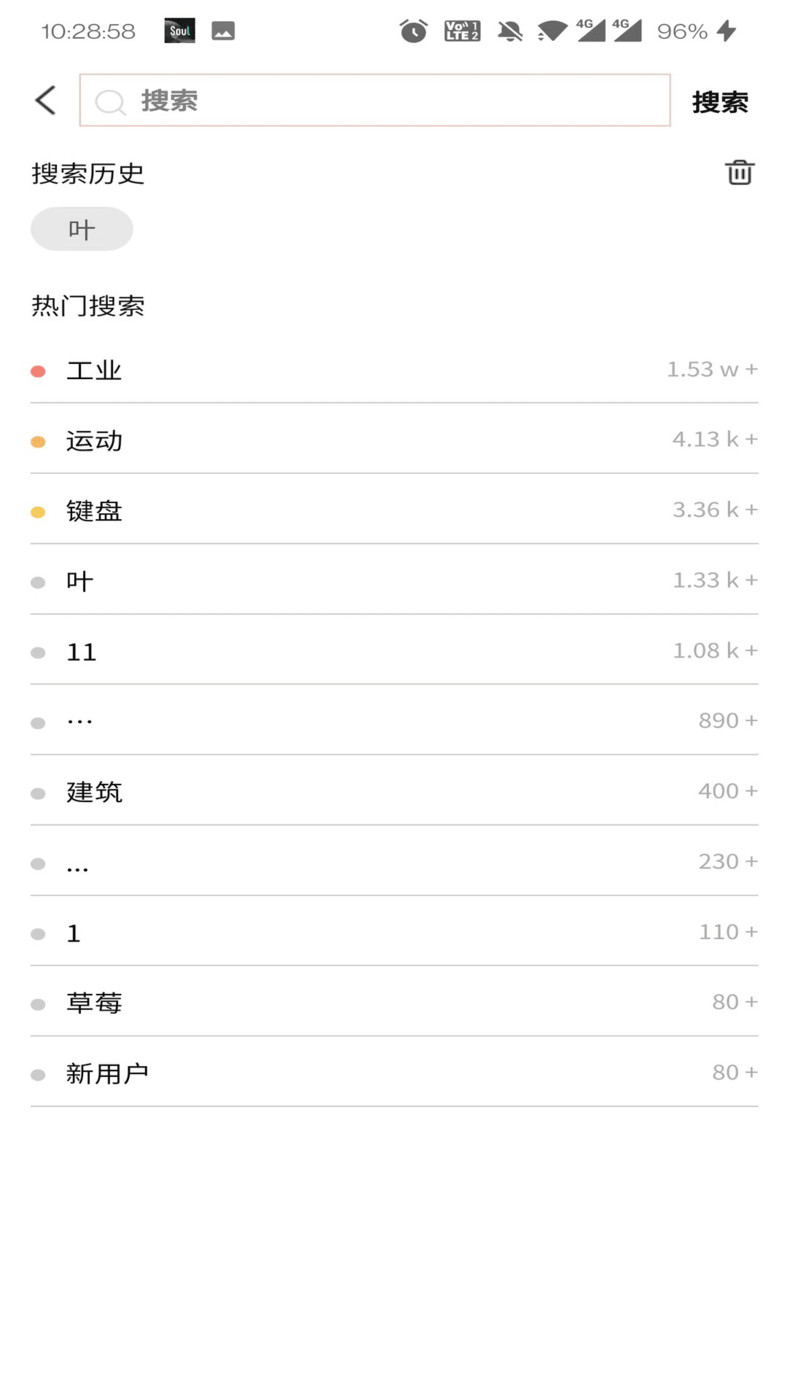
Task: Tap the back arrow to leave search
Action: coord(44,100)
